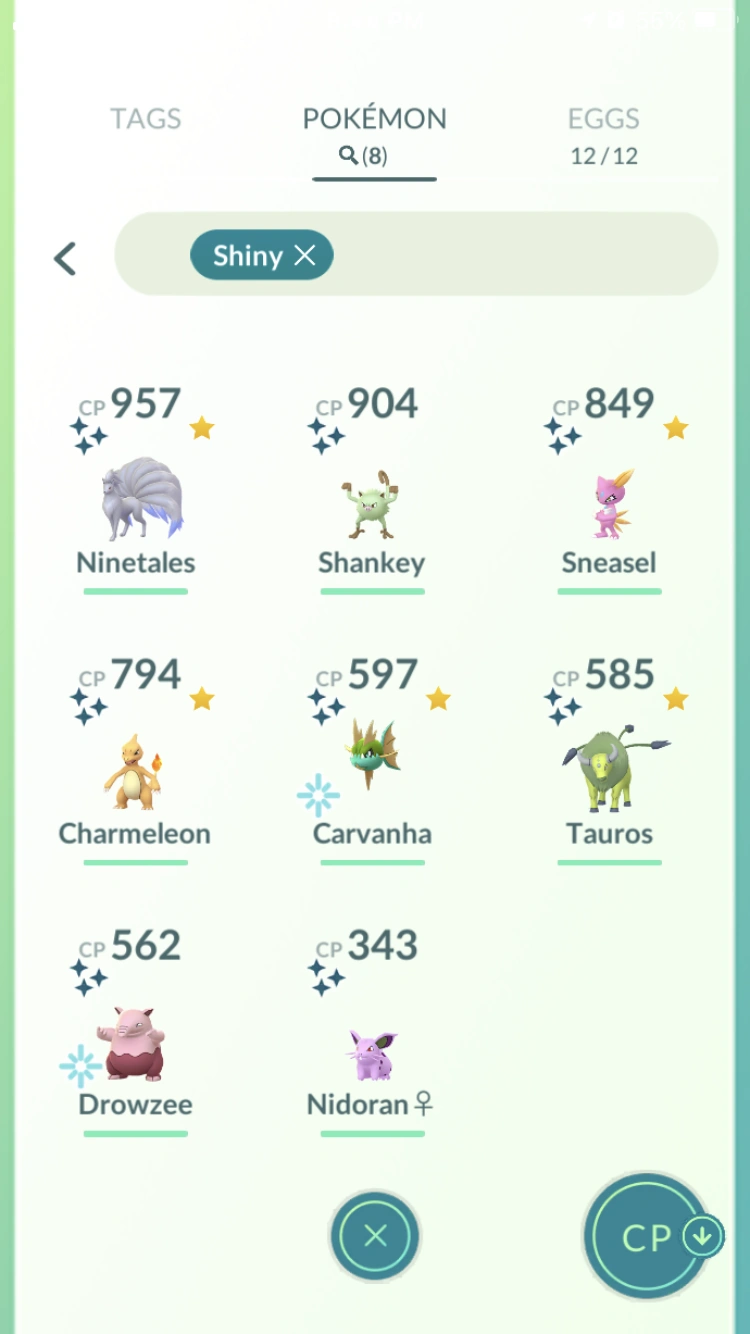Click the shiny sparkle icon beside Charmeleon

click(x=90, y=705)
